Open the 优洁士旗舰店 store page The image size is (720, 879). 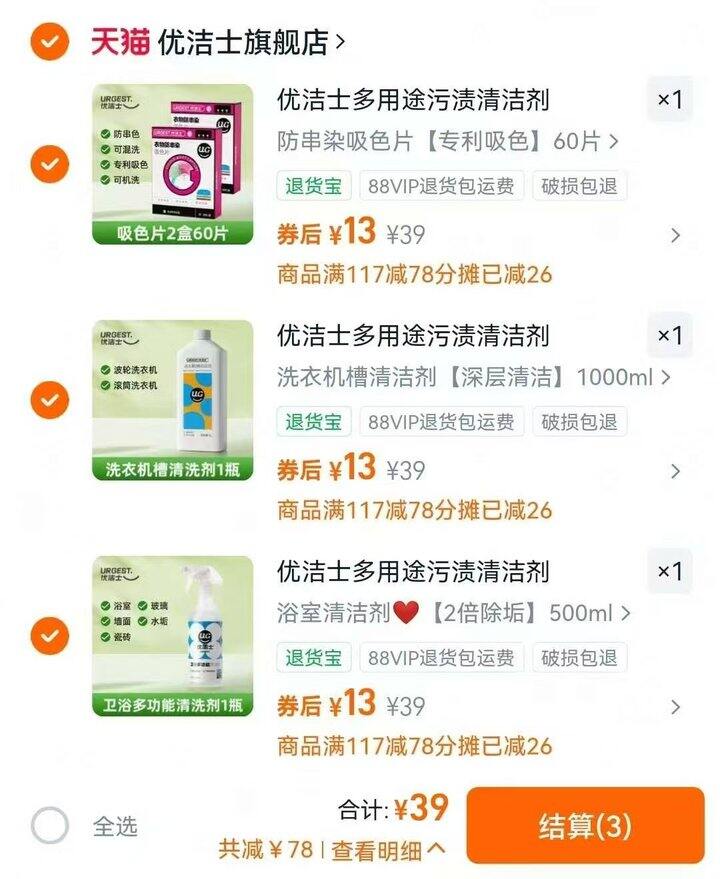point(243,41)
